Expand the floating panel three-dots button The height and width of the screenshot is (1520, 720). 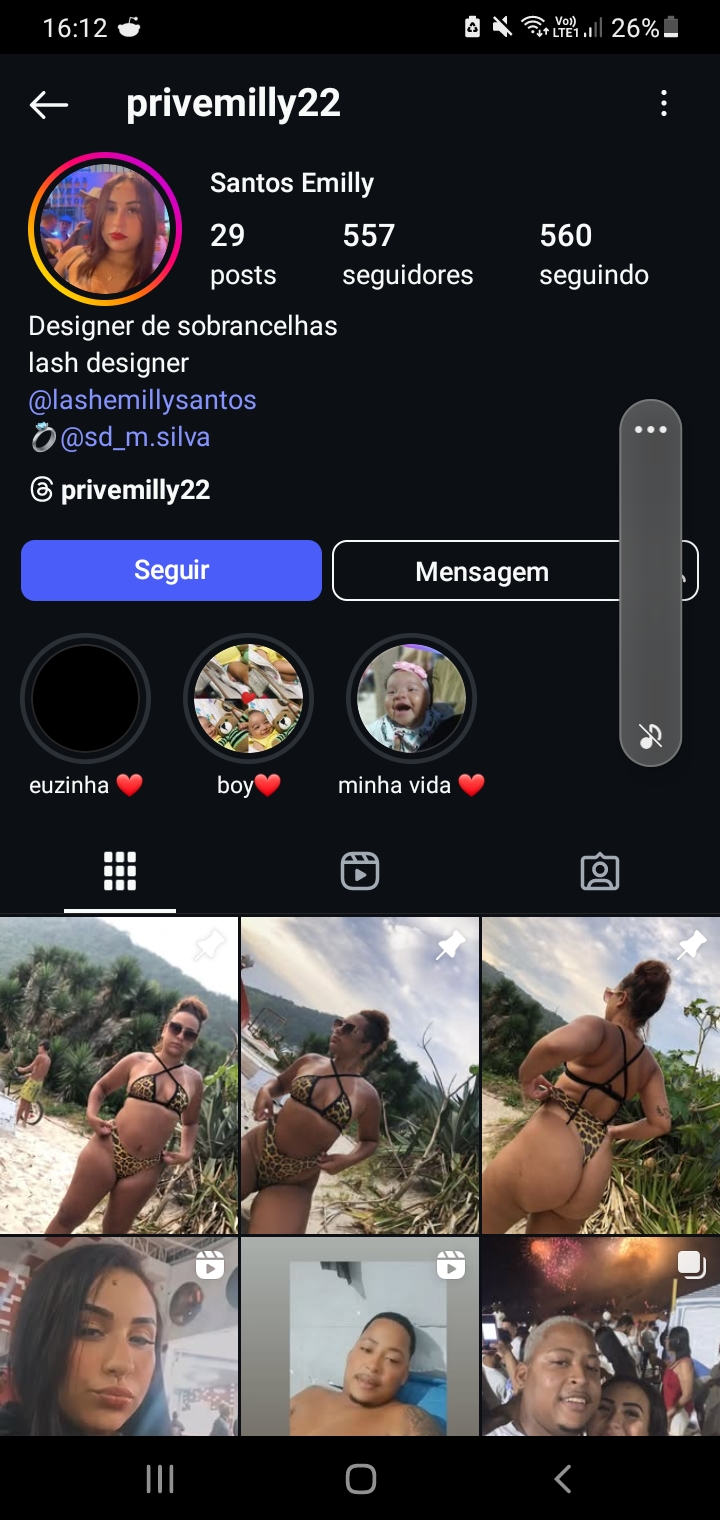[650, 430]
